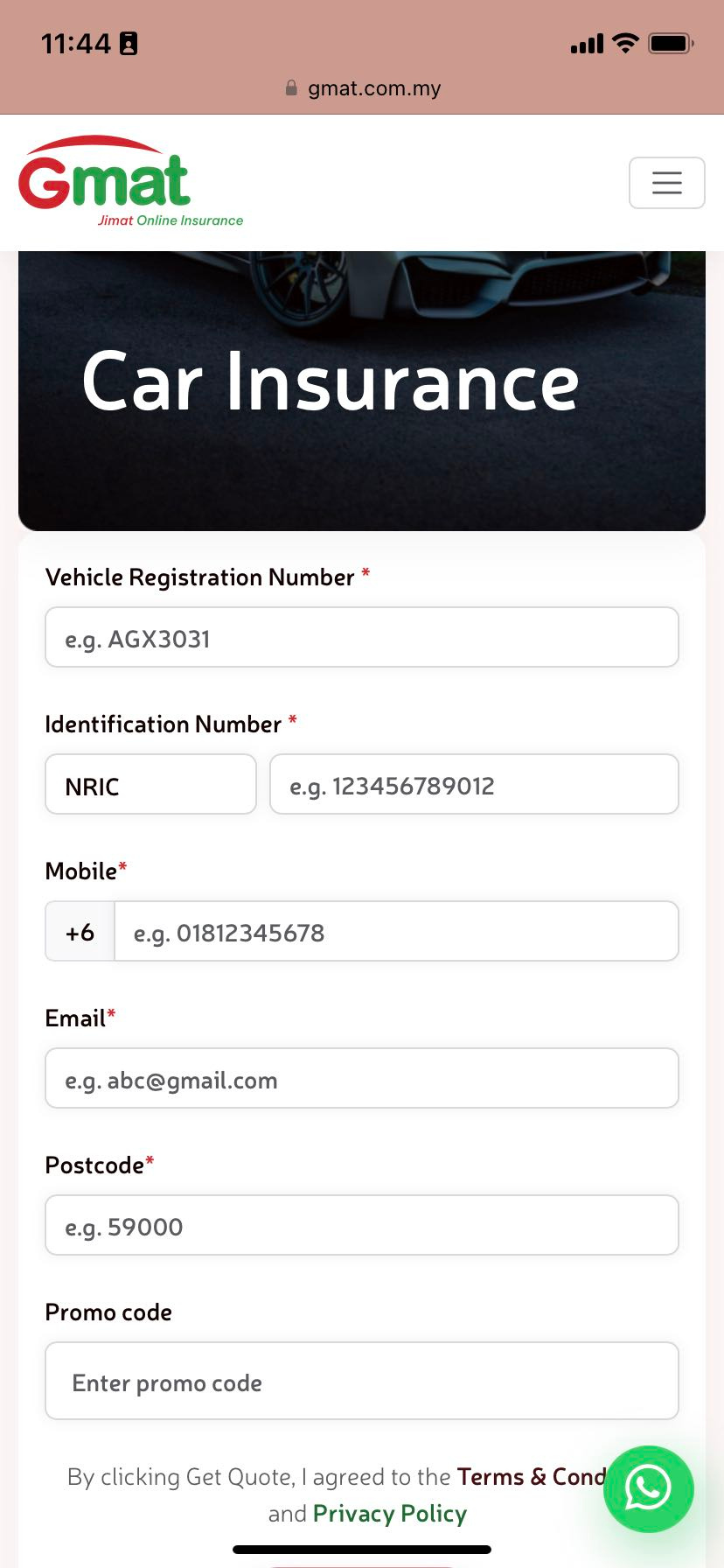Open the hamburger navigation menu

(666, 183)
